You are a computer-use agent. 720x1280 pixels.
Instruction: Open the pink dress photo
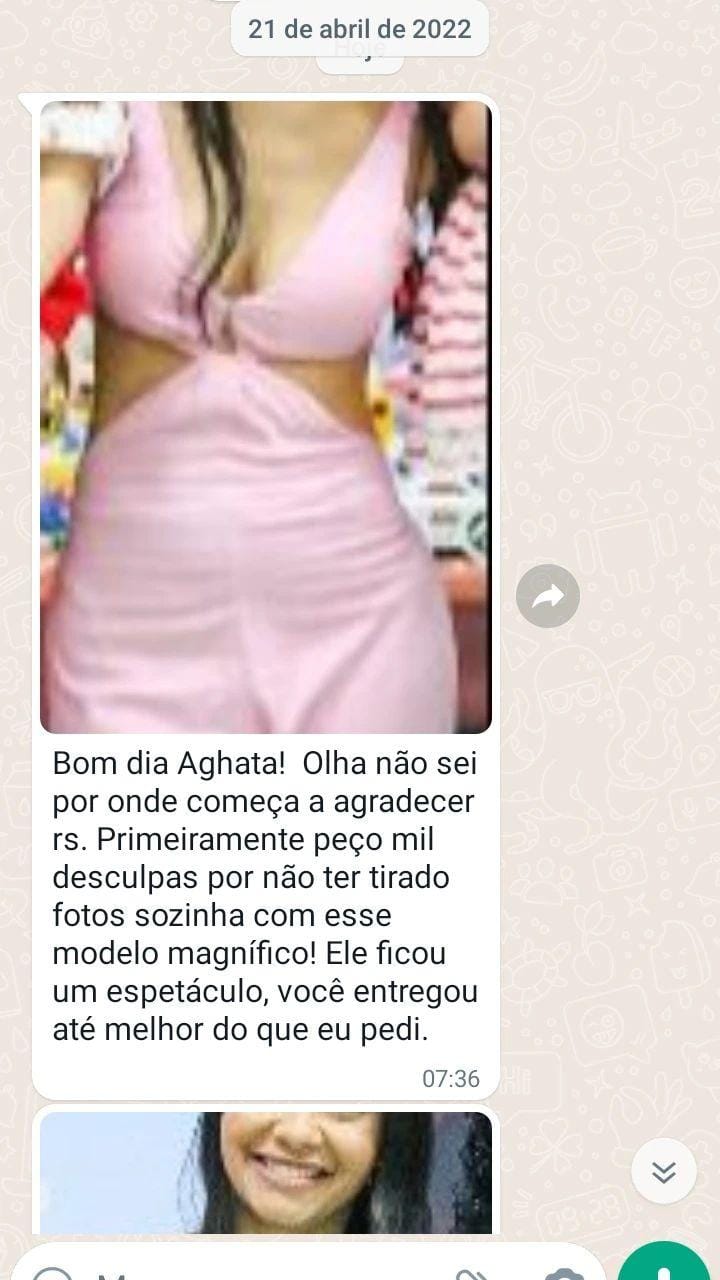[265, 417]
